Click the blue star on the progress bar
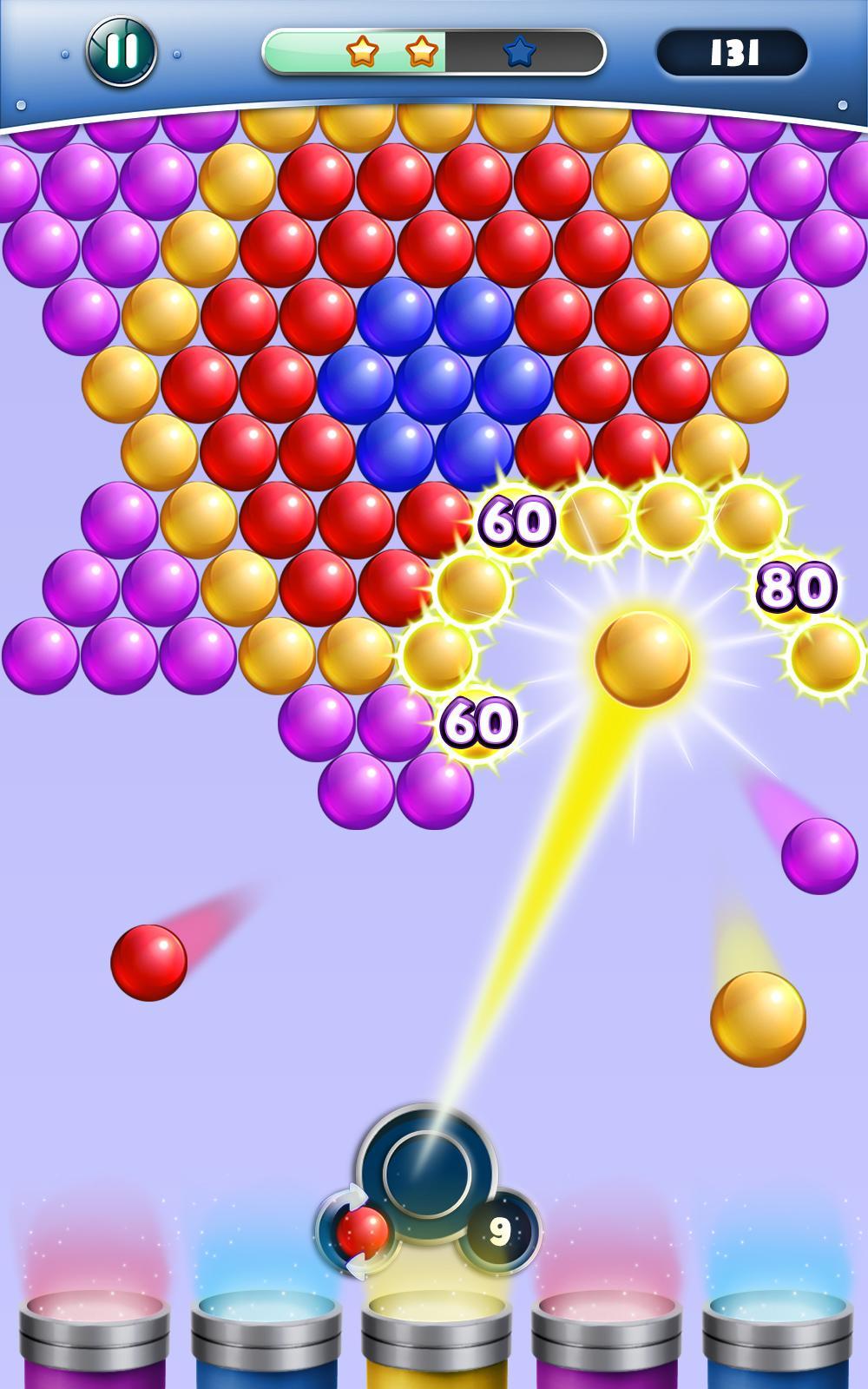The image size is (868, 1389). (x=518, y=53)
